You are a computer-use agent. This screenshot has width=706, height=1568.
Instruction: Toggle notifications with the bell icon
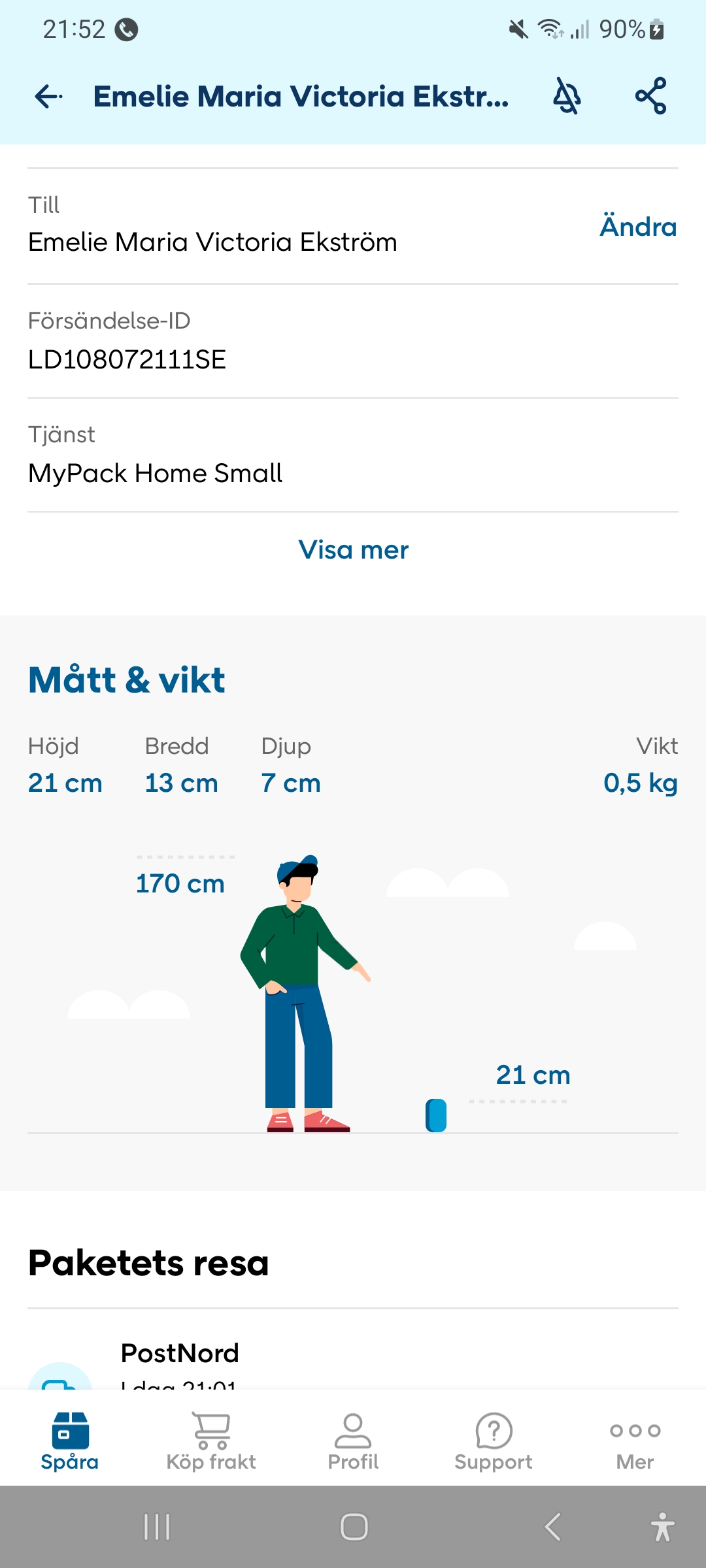567,97
